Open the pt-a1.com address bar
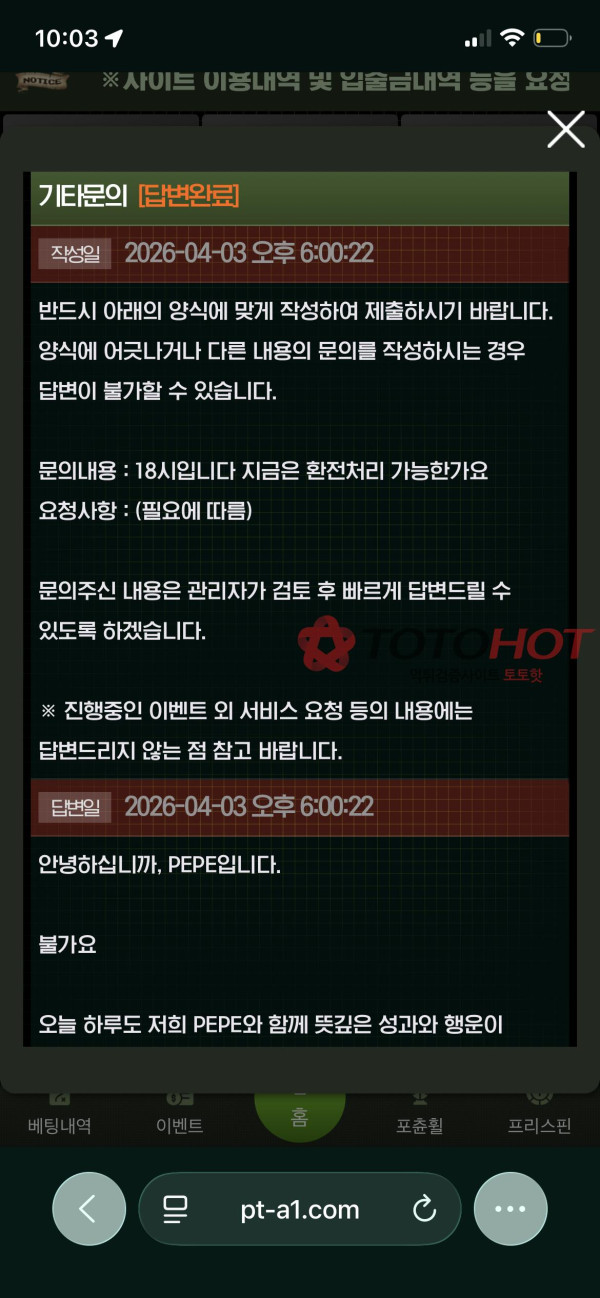 (300, 1209)
